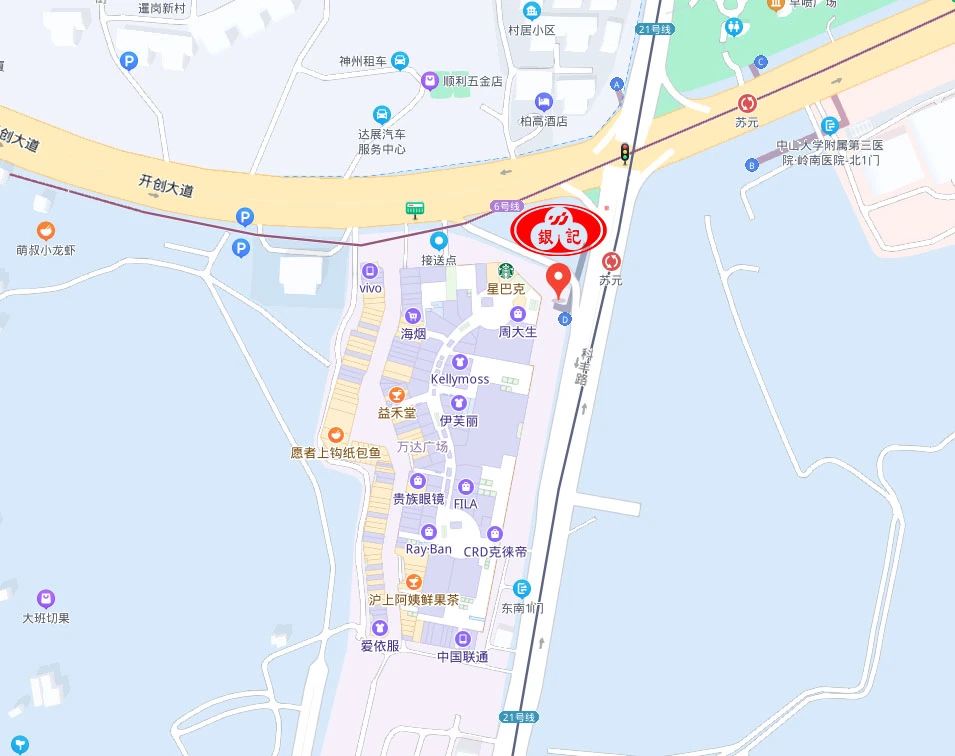
Task: Tap the 神州租车 car rental marker
Action: click(400, 61)
